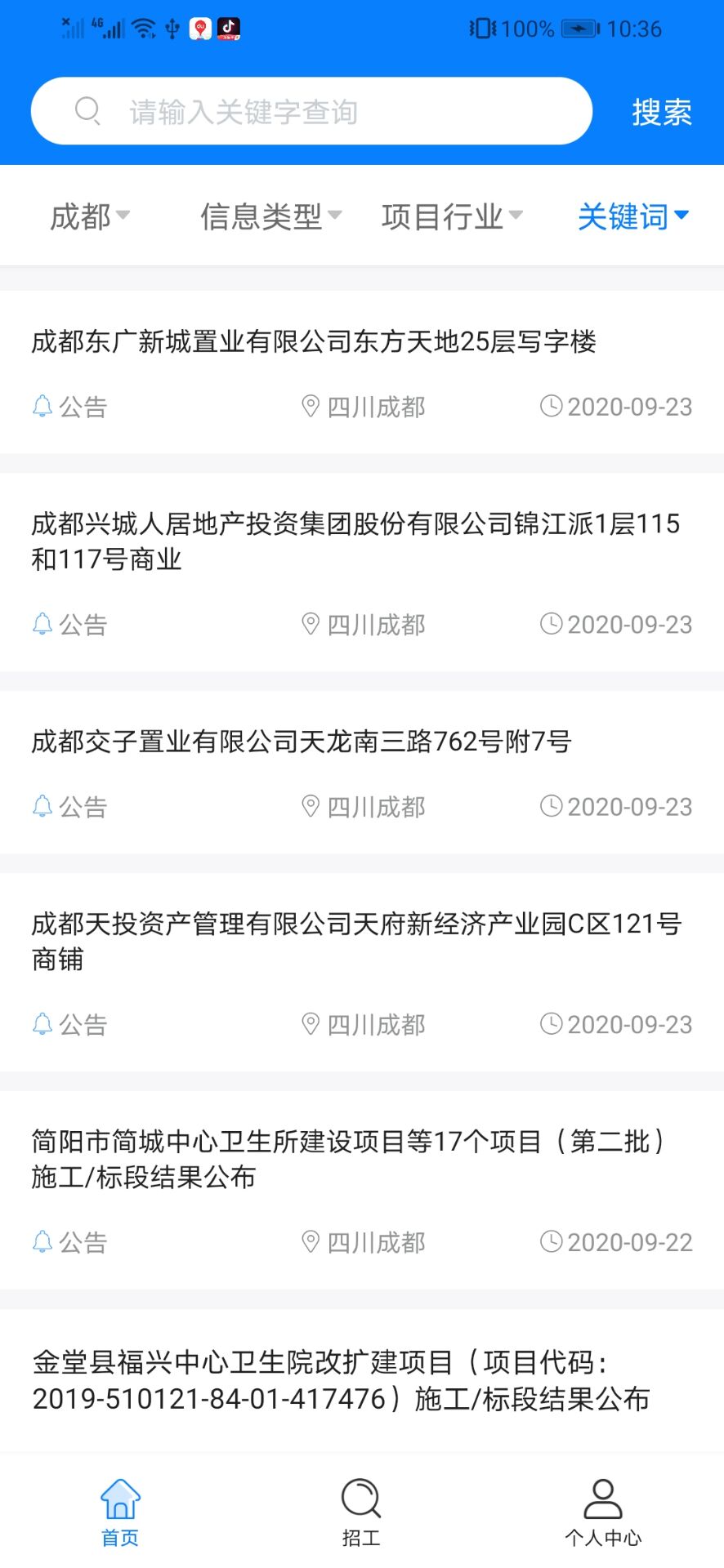The image size is (724, 1568).
Task: Open 成都兴城人居地产 锦江派 notice
Action: pyautogui.click(x=355, y=541)
